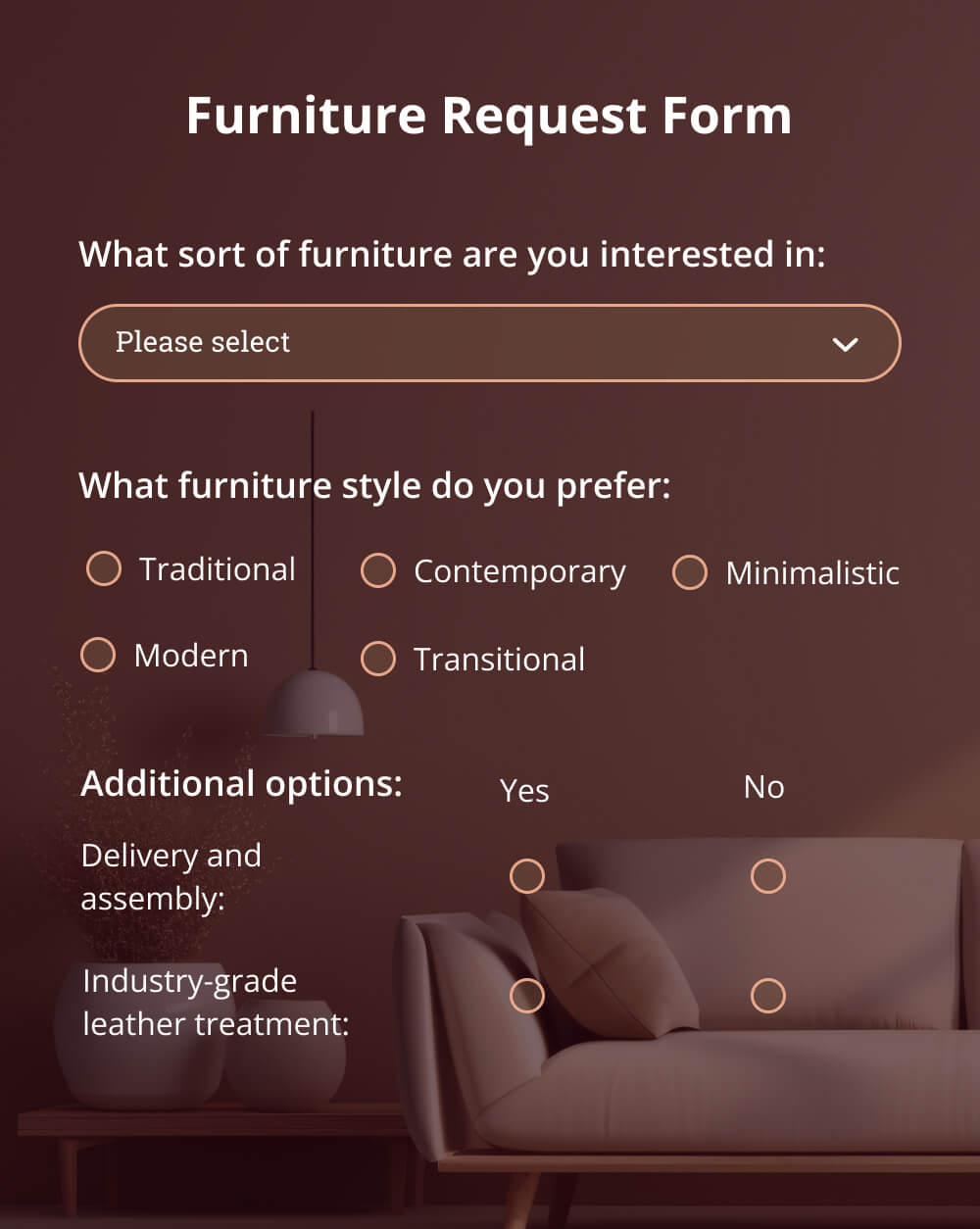Select the Modern radio button
980x1229 pixels.
pos(98,655)
